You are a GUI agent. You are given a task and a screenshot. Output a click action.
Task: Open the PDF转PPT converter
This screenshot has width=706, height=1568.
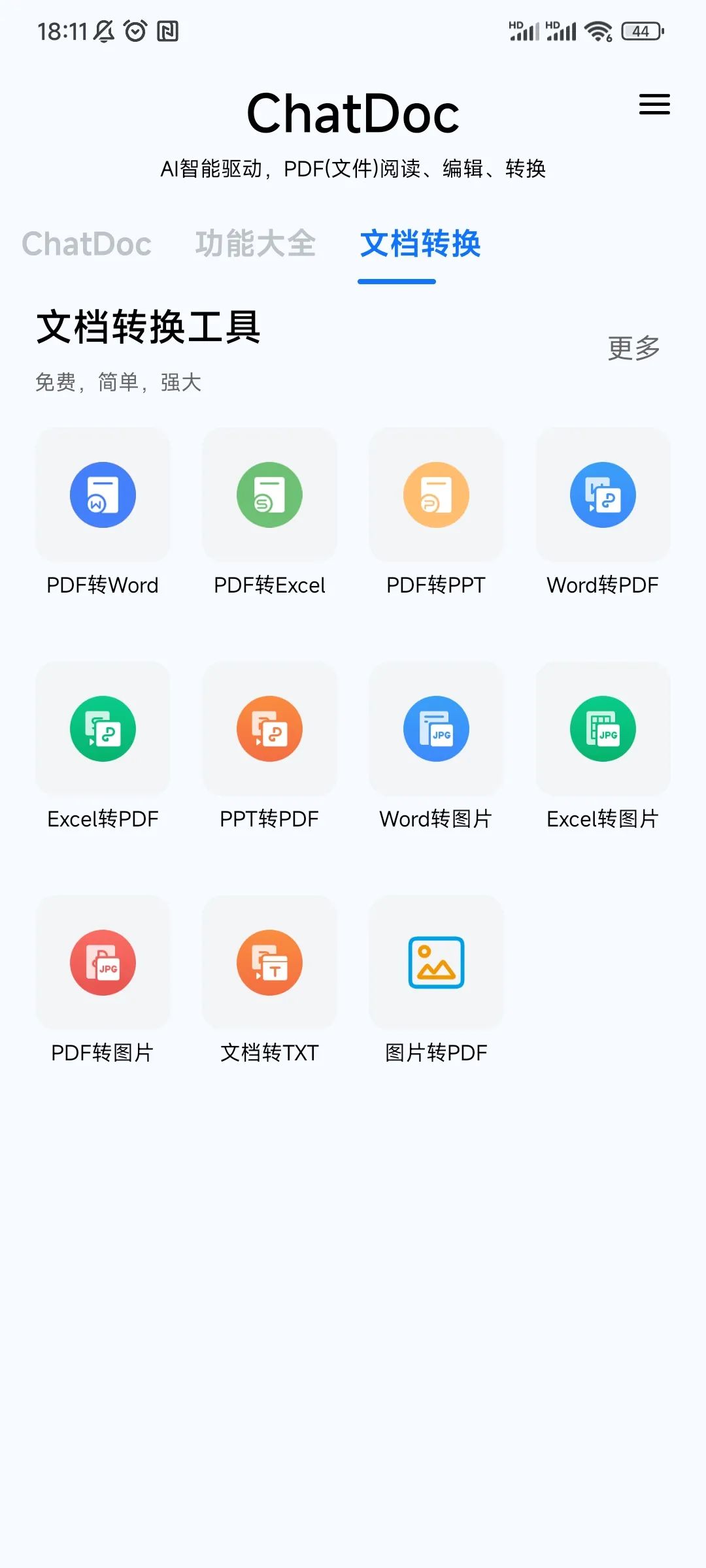pyautogui.click(x=436, y=495)
